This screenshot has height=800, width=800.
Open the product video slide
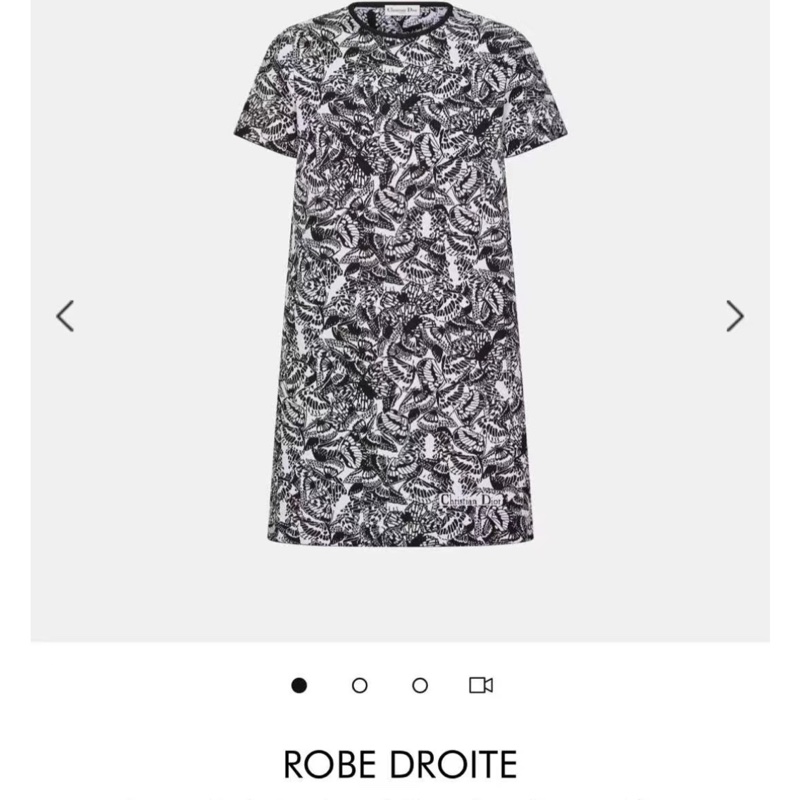[x=481, y=685]
